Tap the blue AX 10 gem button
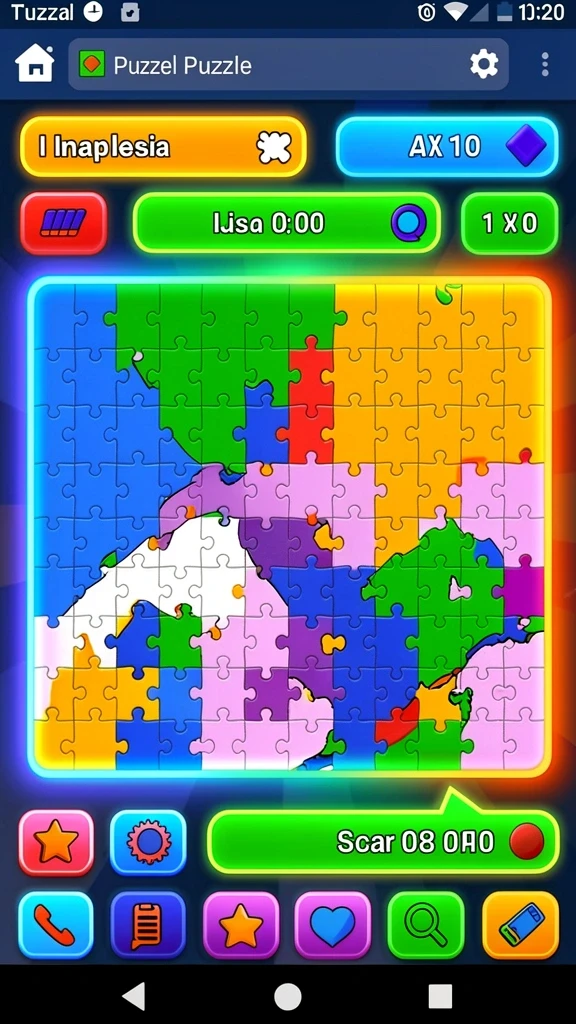The image size is (576, 1024). [447, 147]
